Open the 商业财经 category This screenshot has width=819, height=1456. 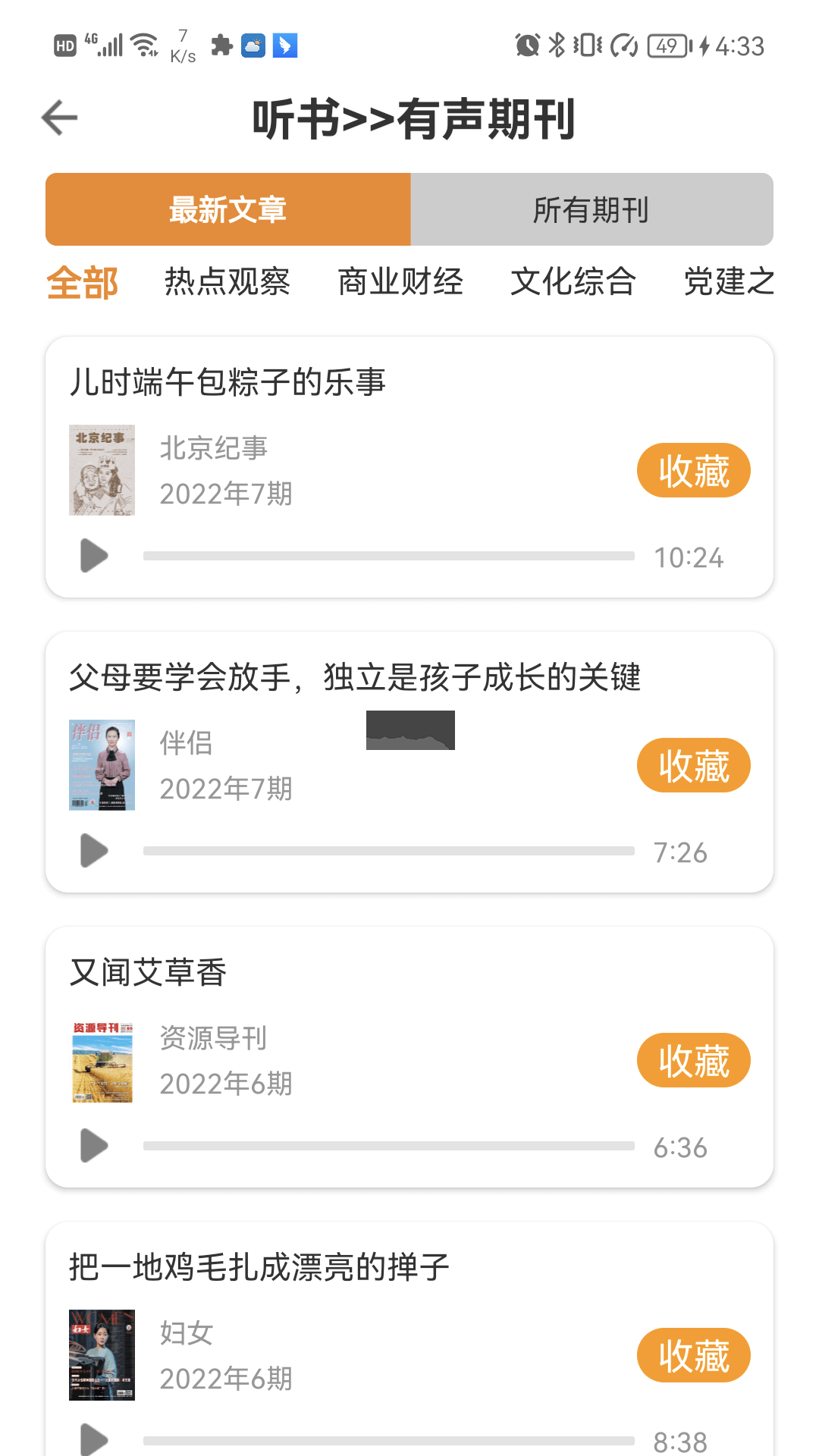pos(403,281)
